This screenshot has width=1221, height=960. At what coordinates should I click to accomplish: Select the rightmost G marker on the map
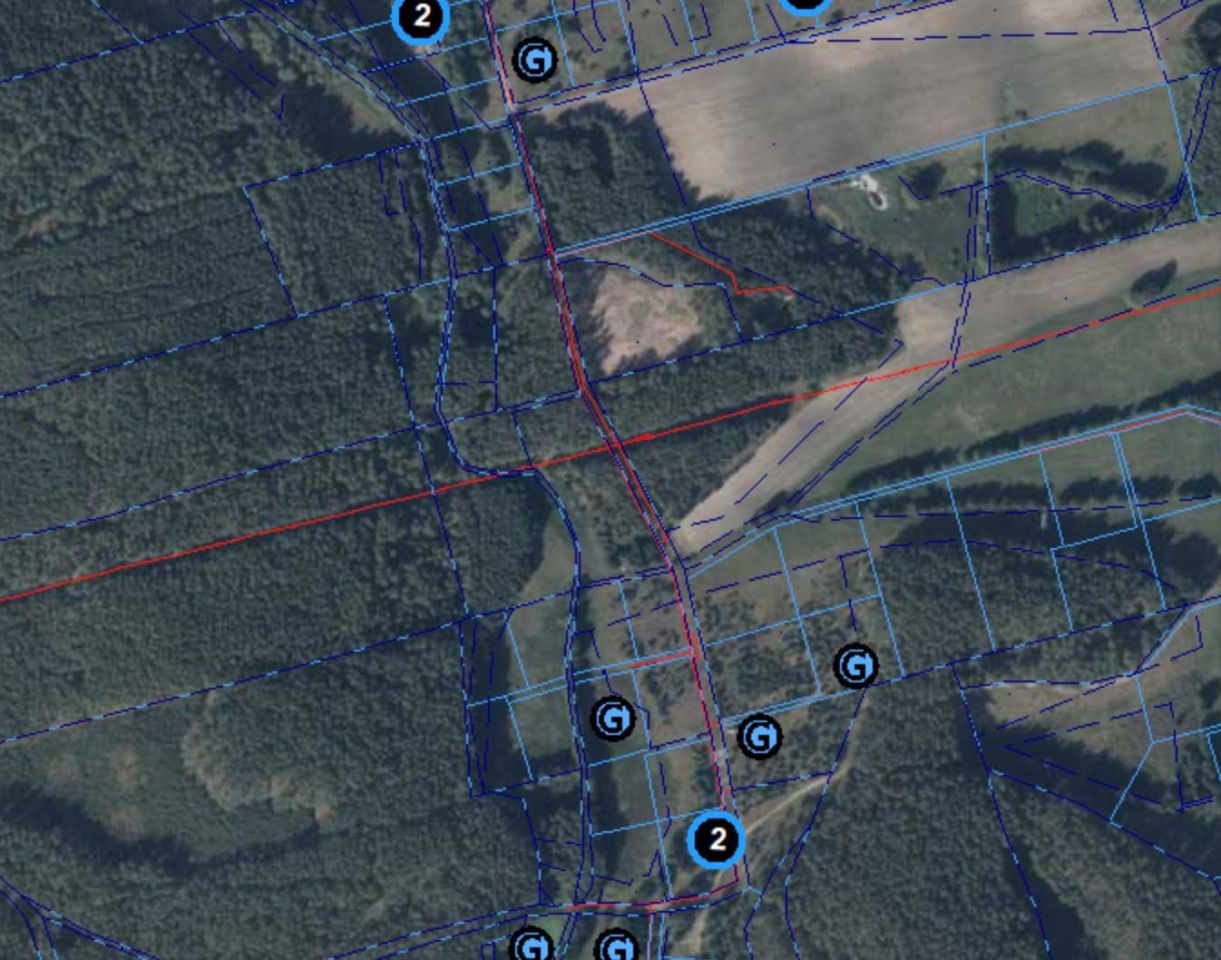click(856, 666)
